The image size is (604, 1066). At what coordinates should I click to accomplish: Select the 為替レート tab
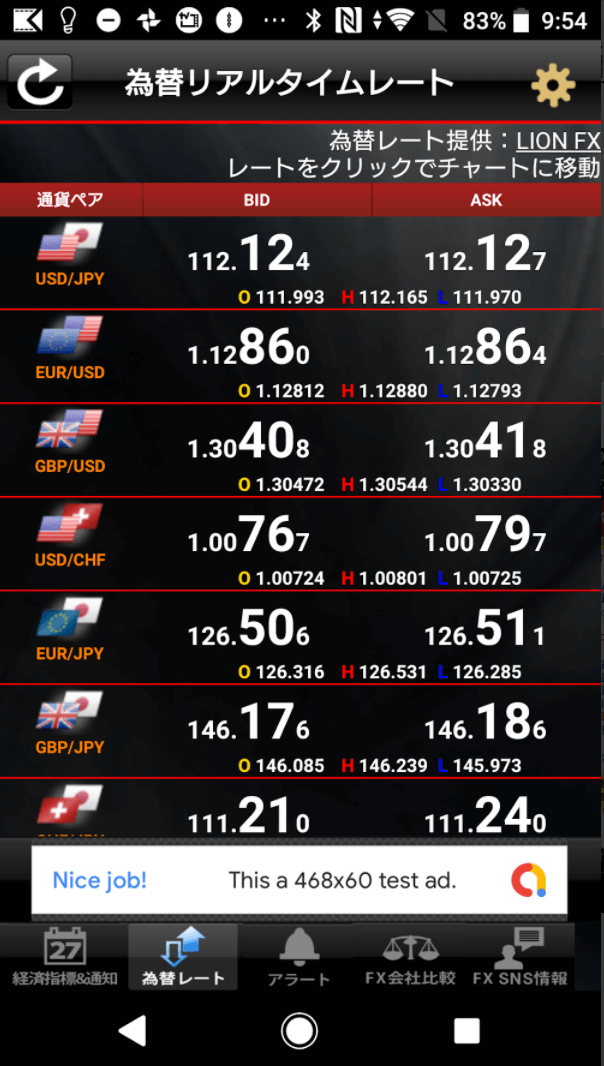pyautogui.click(x=183, y=957)
